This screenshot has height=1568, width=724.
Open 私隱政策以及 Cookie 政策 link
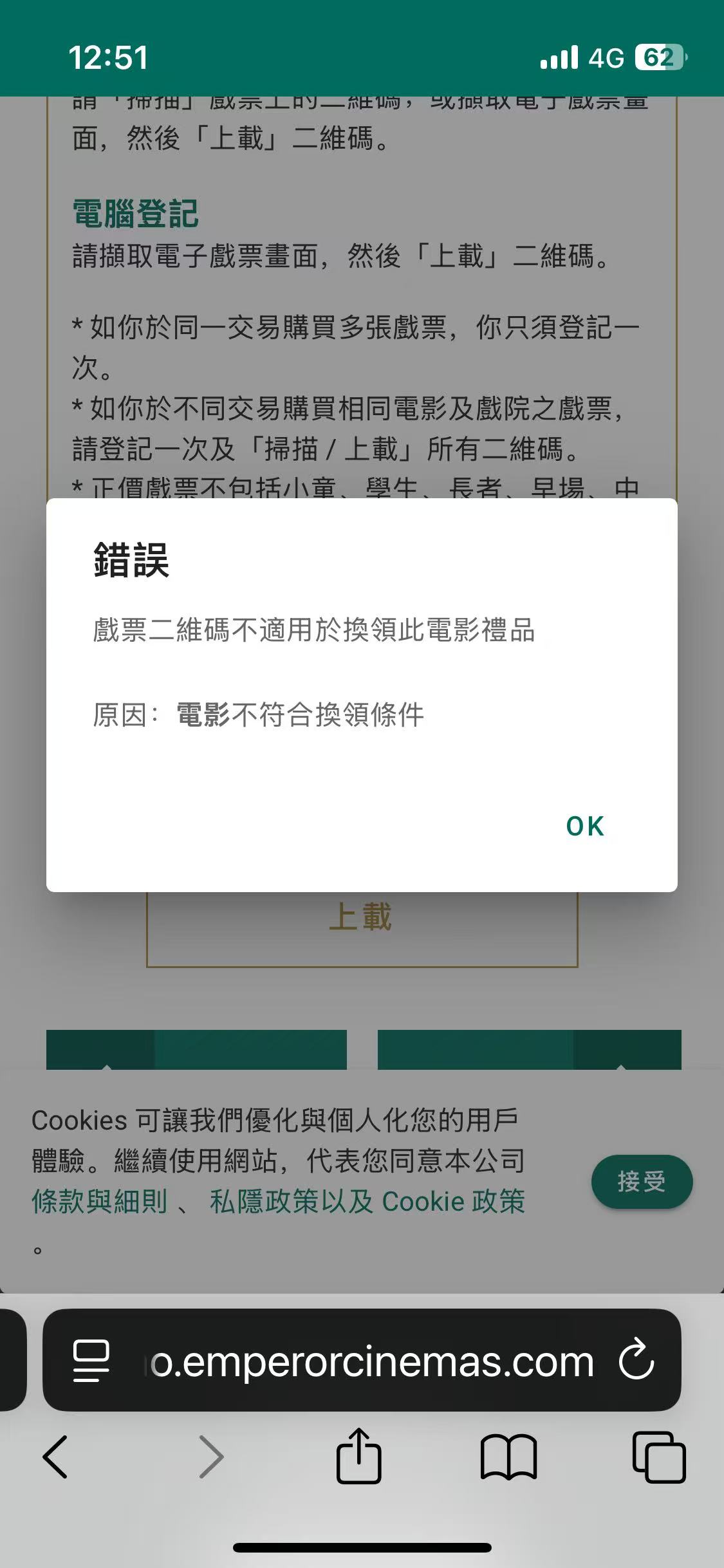367,1201
